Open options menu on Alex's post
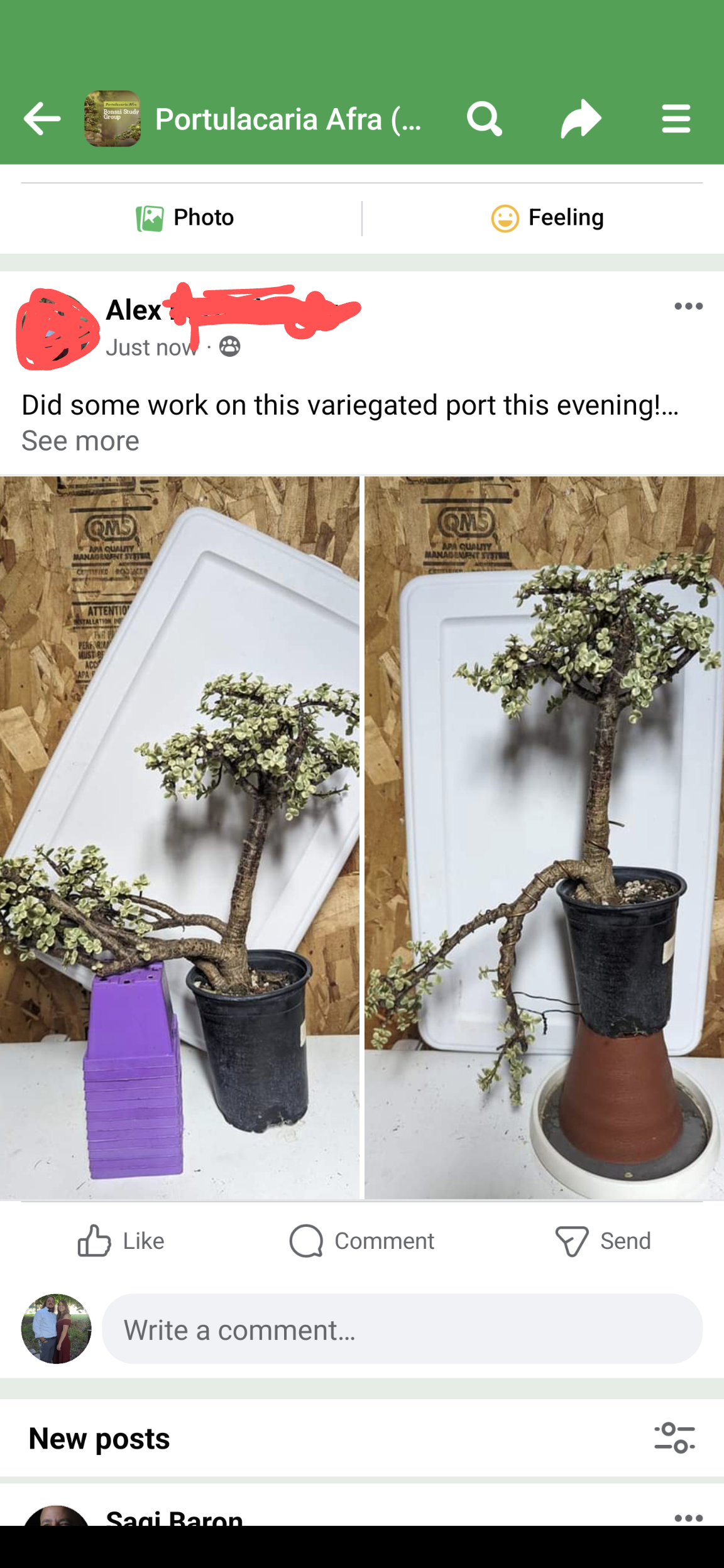Screen dimensions: 724x1568 coord(688,307)
